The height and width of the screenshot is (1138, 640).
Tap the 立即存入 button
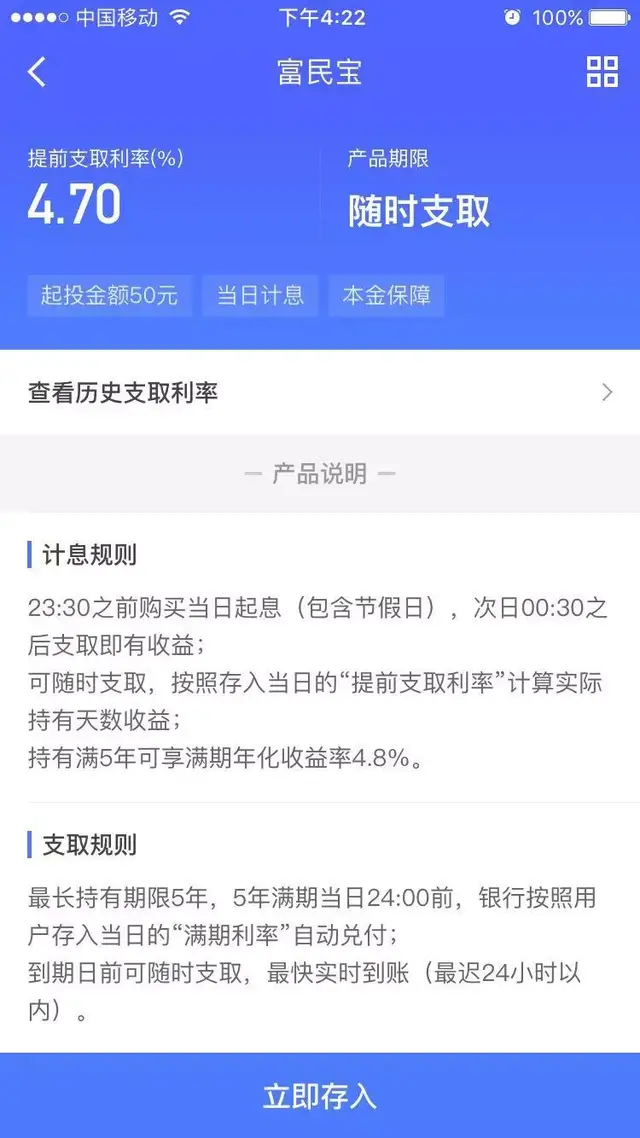point(320,1096)
